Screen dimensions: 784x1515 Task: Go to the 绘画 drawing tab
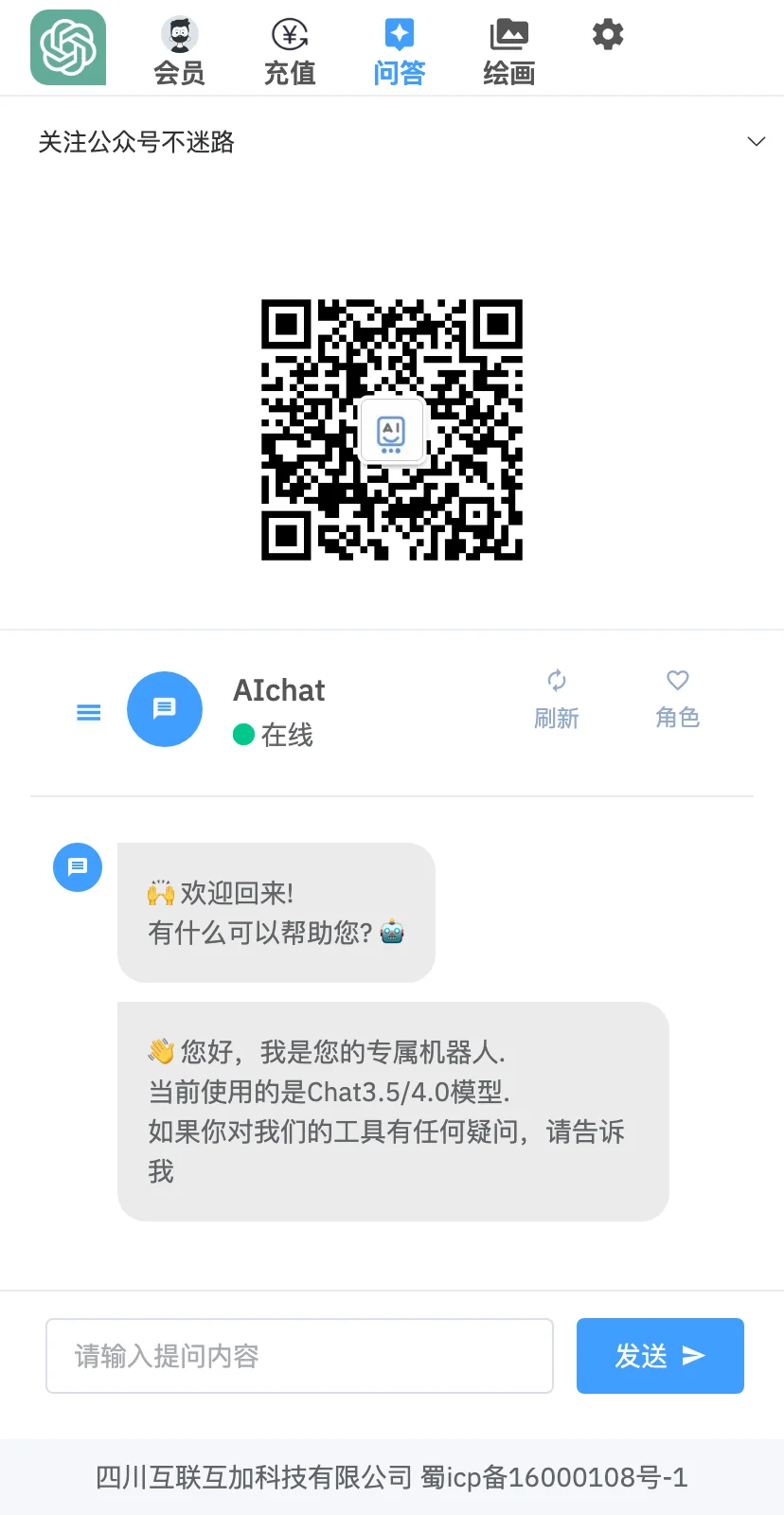(509, 52)
